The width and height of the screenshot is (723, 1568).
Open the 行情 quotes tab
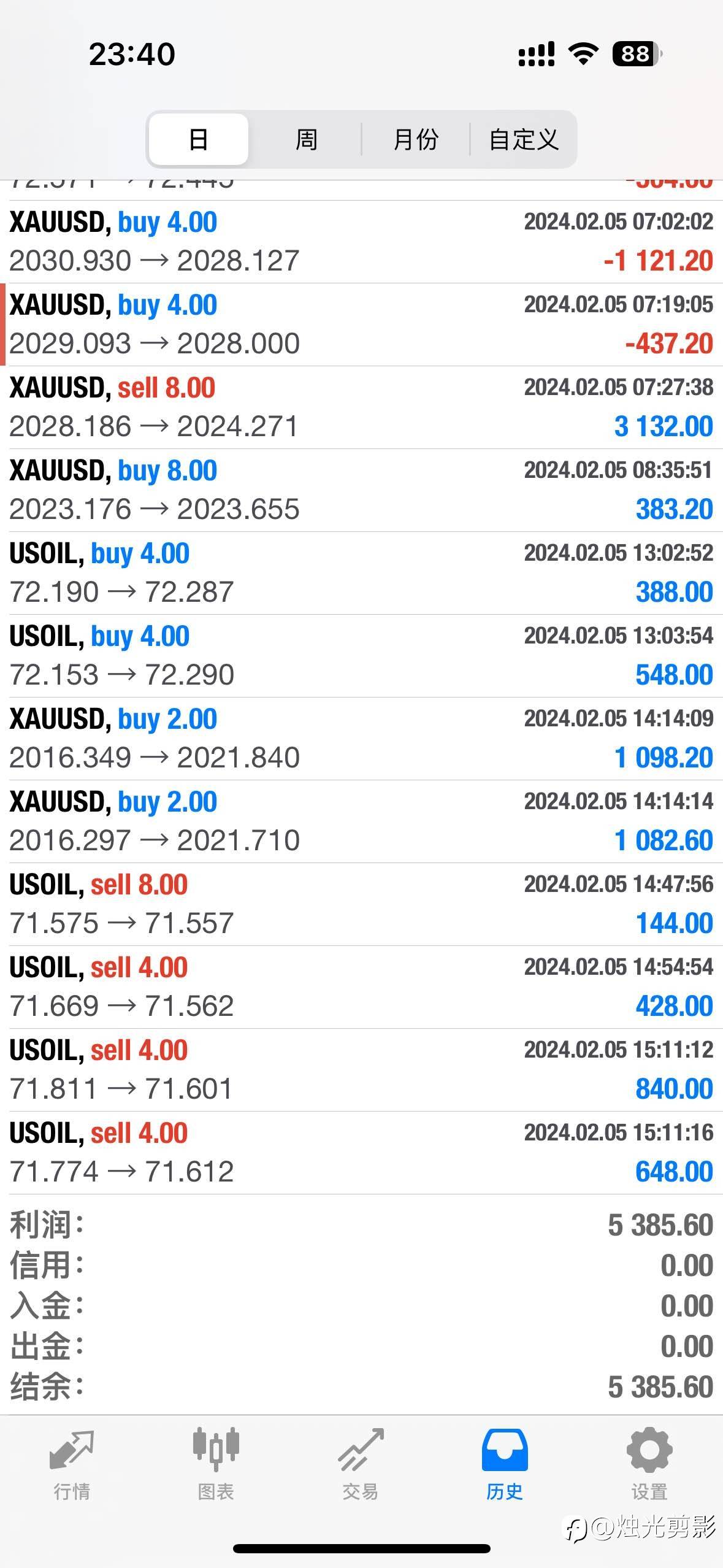72,1464
